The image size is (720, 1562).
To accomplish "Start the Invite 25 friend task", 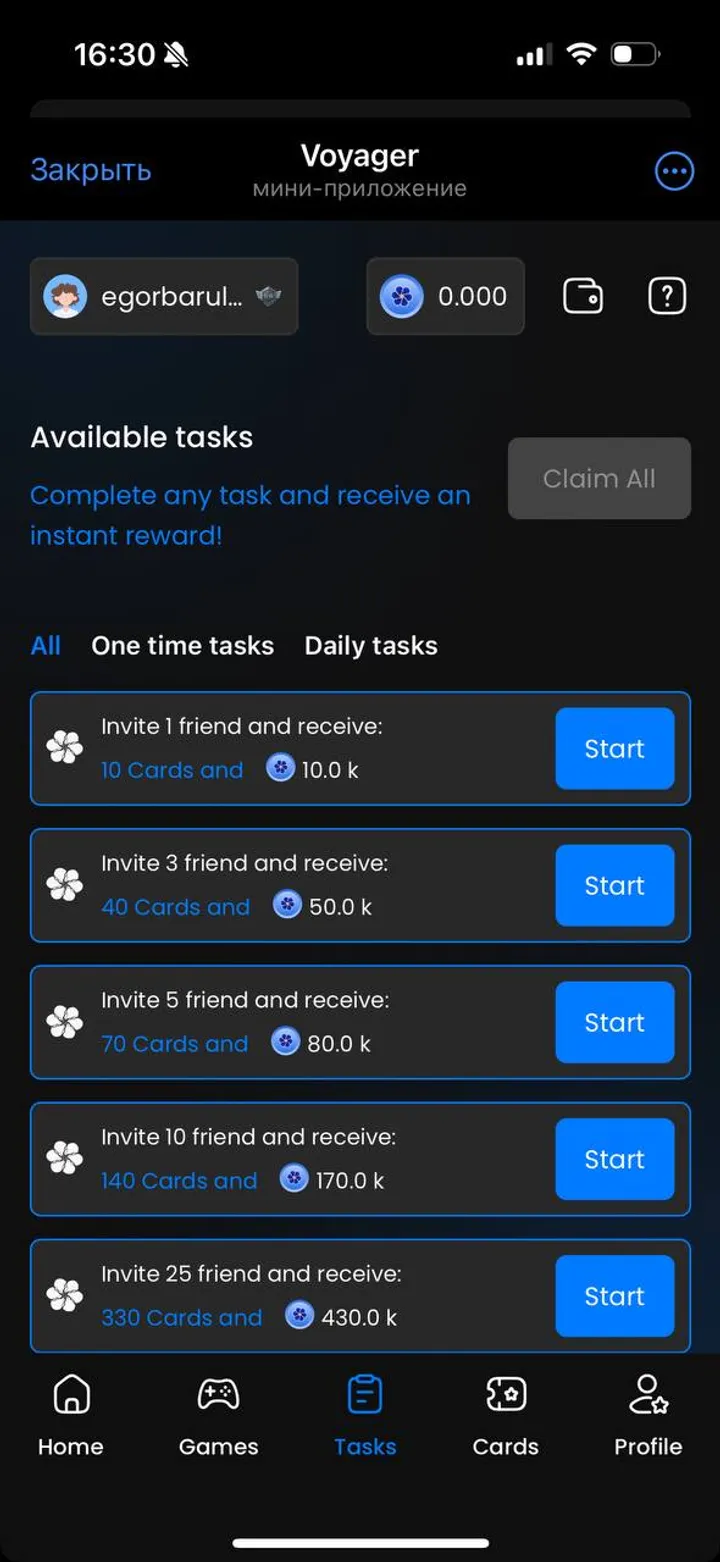I will (614, 1296).
